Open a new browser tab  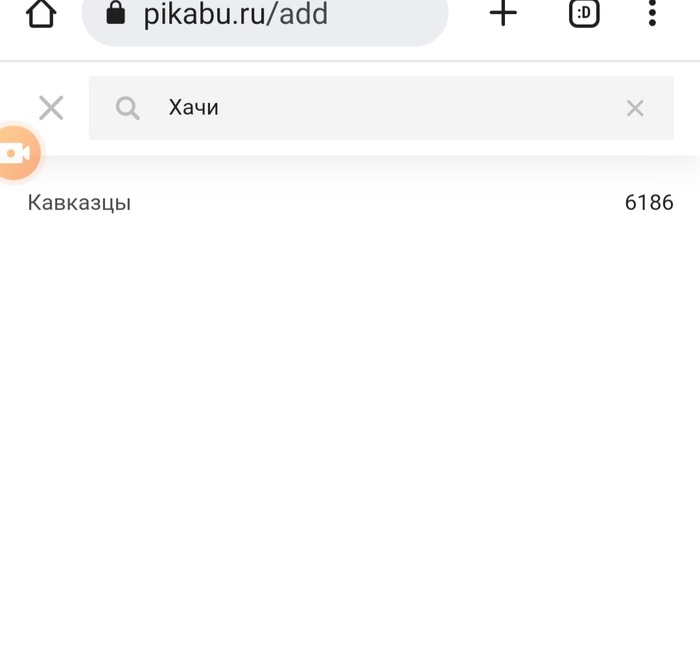503,14
